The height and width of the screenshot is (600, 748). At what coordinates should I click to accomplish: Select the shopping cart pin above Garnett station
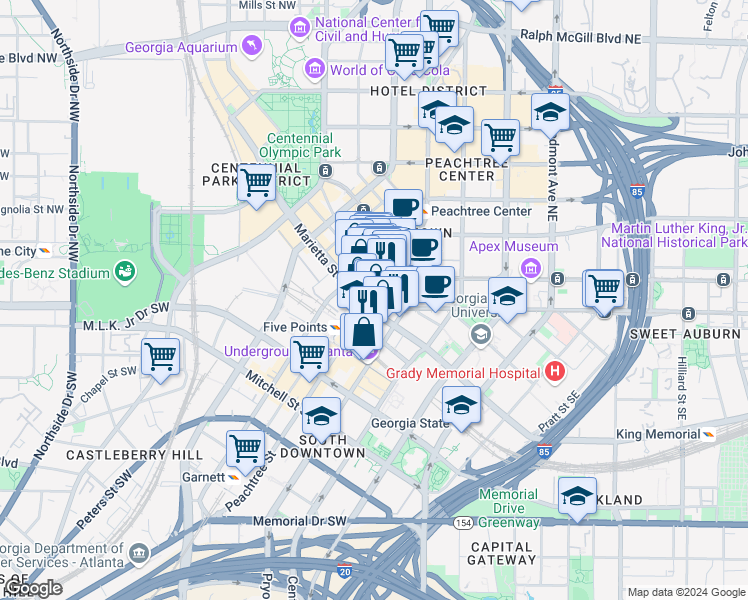tap(245, 452)
